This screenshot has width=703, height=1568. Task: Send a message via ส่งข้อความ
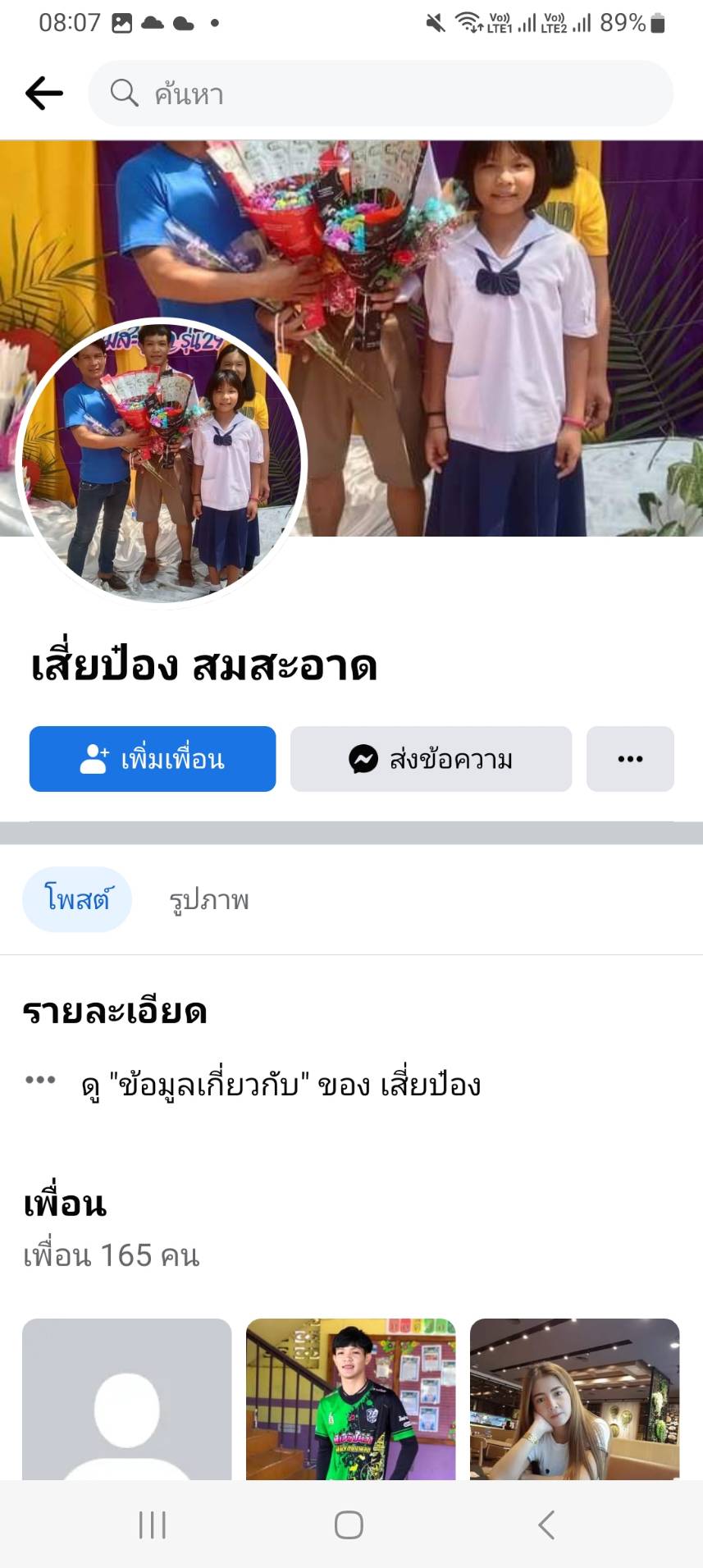[x=431, y=759]
